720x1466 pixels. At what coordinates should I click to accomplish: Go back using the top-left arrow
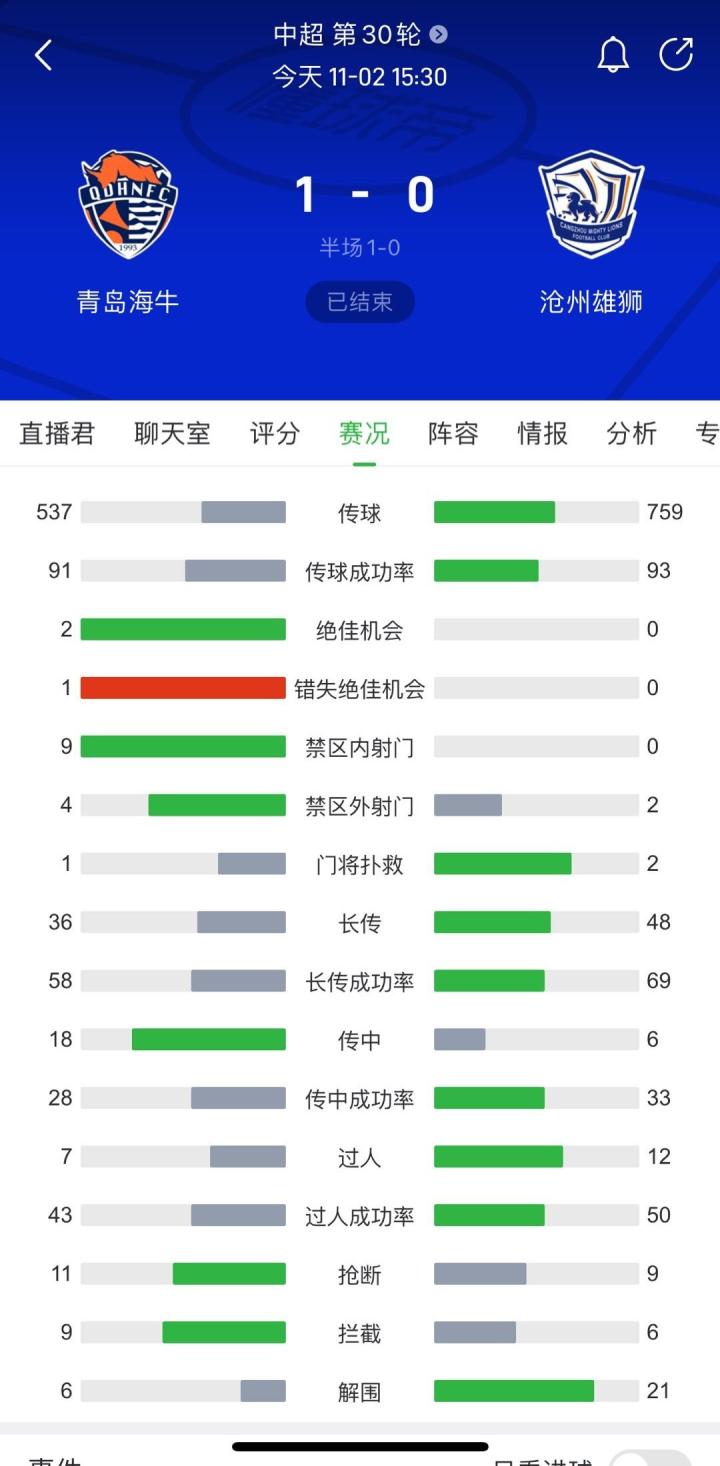(43, 55)
